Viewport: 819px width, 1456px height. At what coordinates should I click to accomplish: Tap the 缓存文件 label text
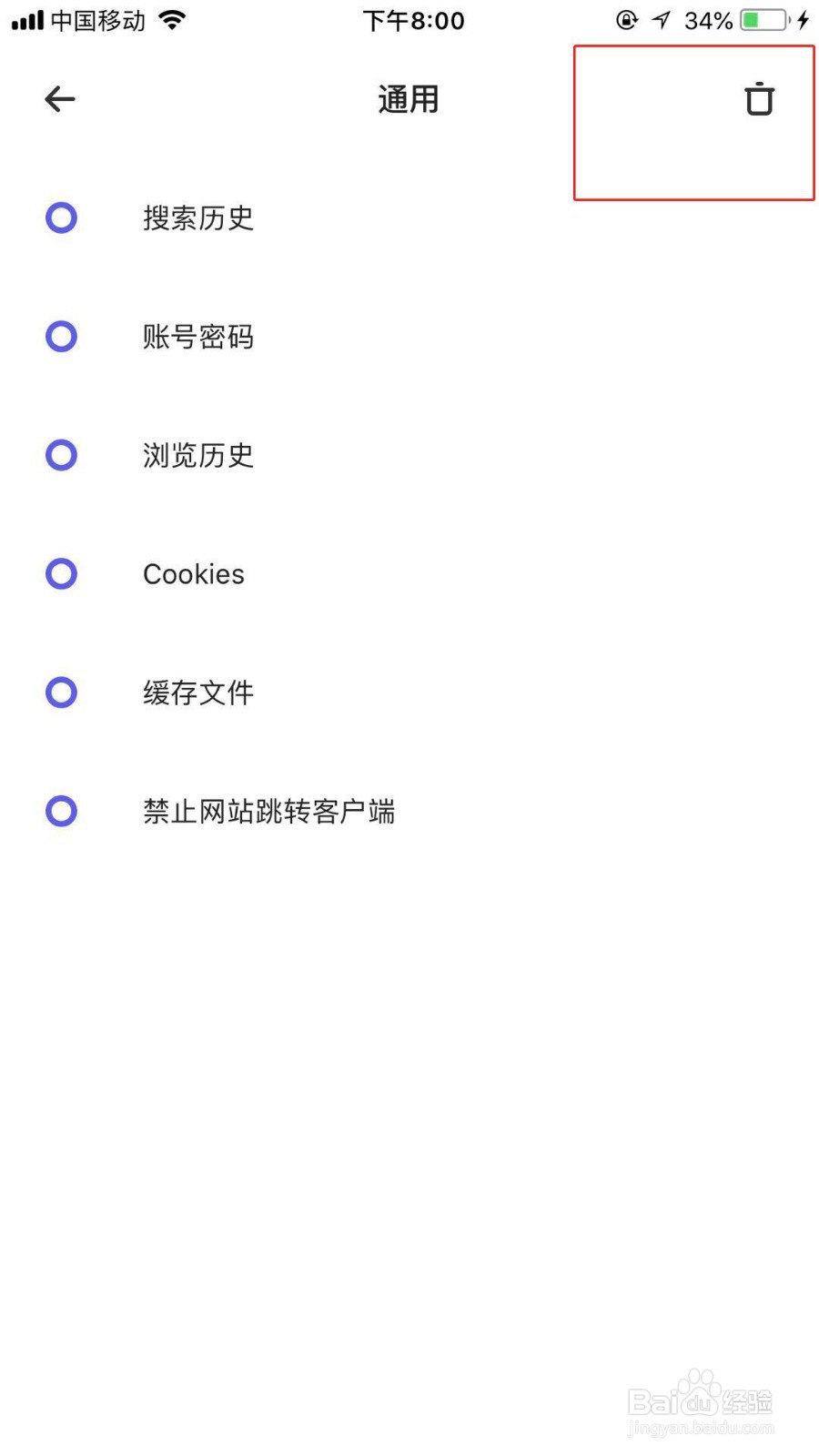[x=197, y=692]
